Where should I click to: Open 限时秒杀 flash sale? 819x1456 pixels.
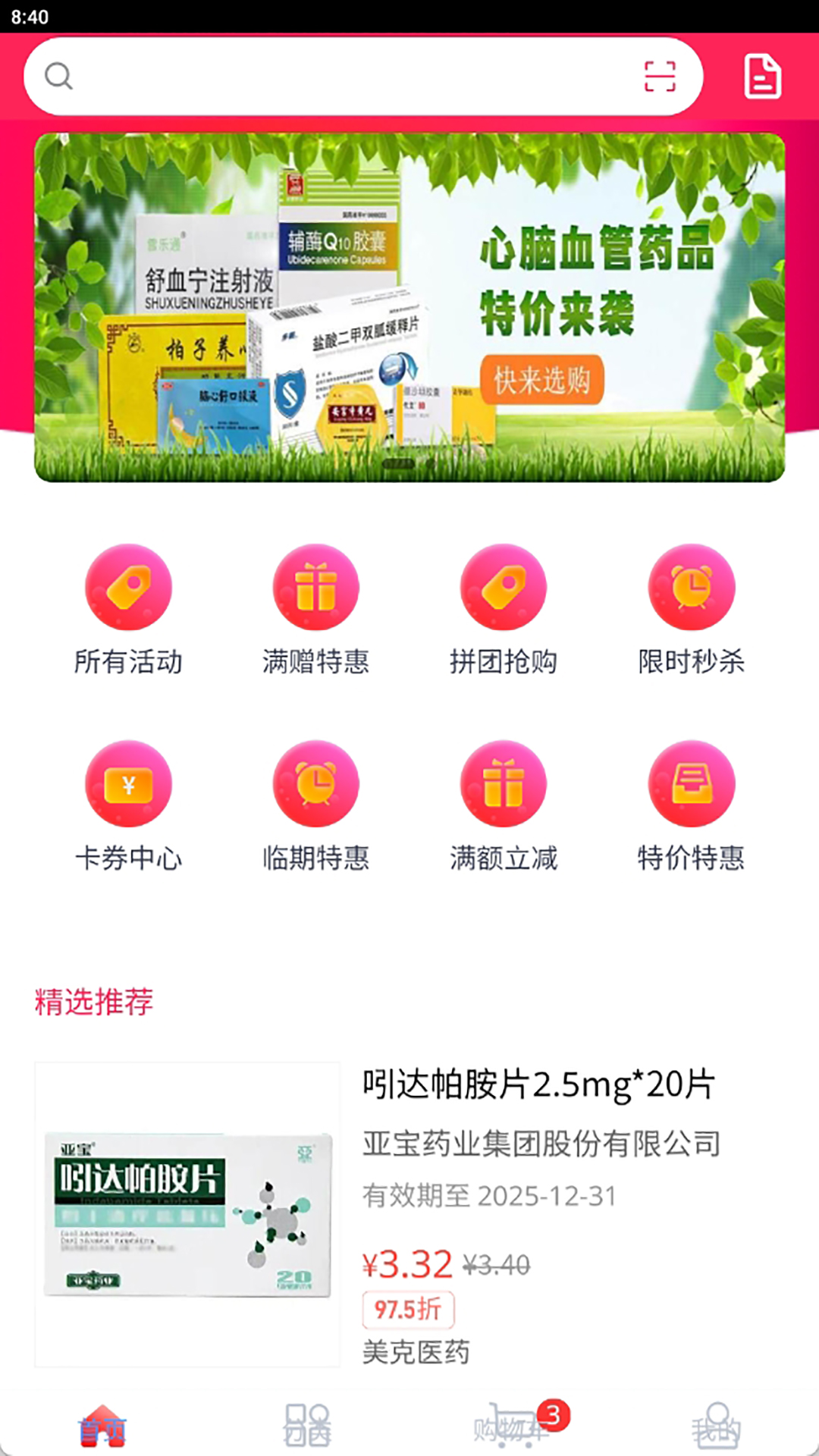tap(691, 610)
